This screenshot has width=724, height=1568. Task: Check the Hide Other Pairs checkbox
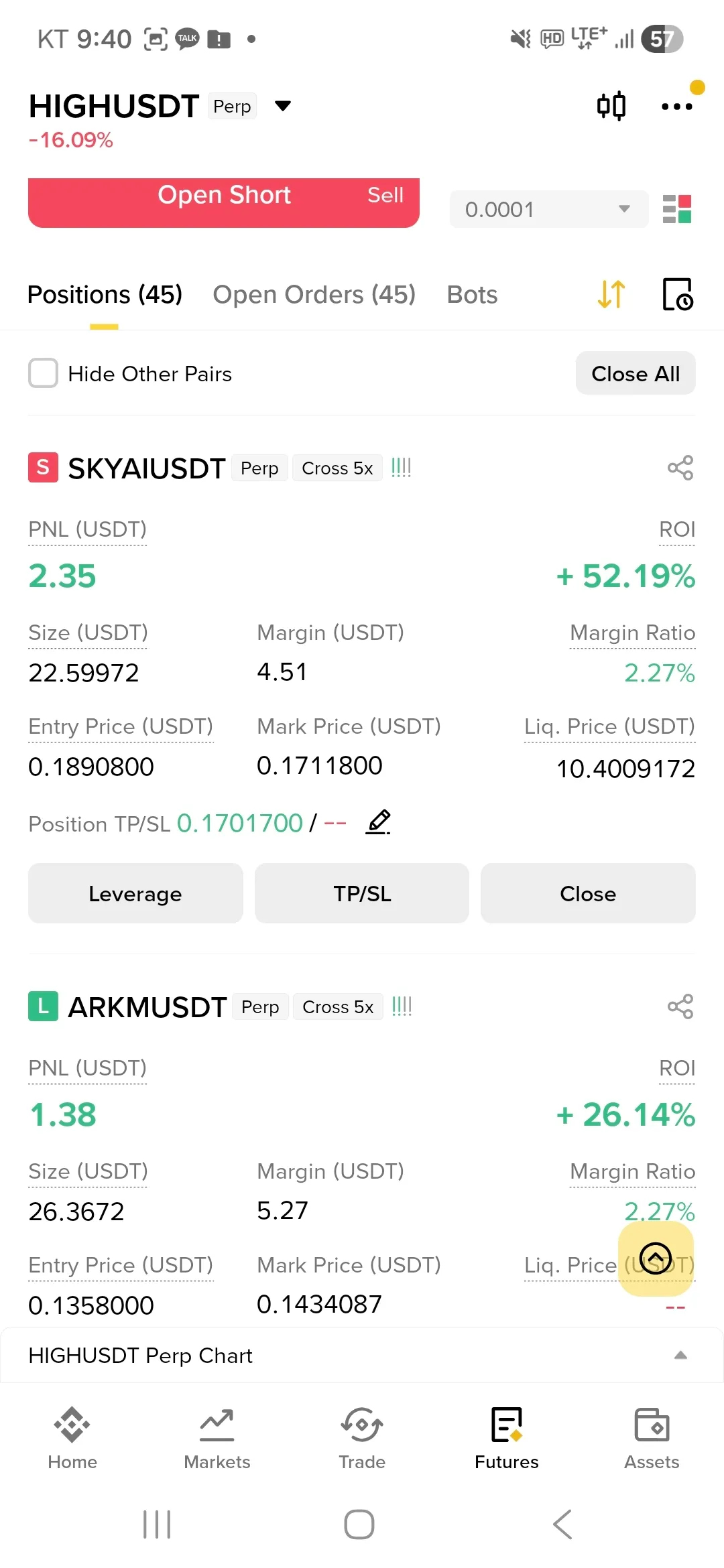(x=43, y=373)
